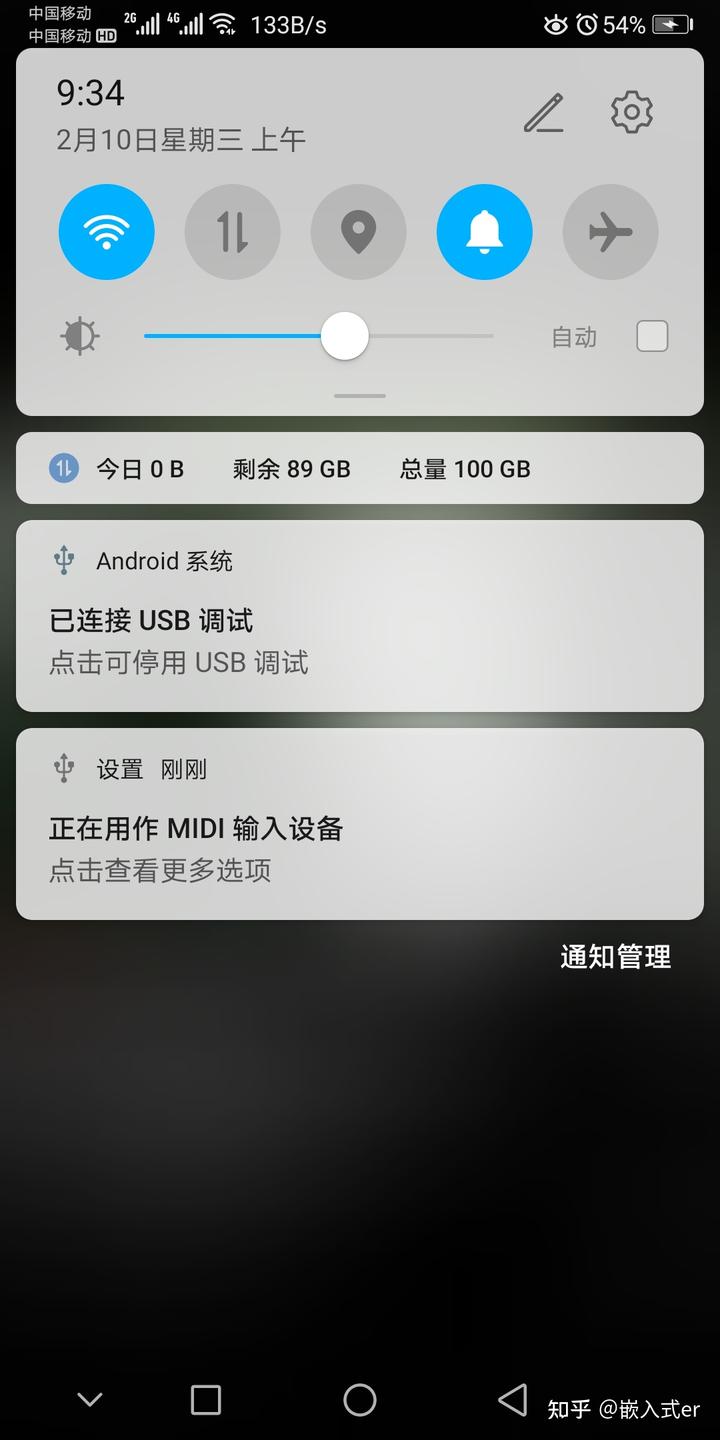This screenshot has height=1440, width=720.
Task: Tap the brightness sun icon
Action: tap(80, 337)
